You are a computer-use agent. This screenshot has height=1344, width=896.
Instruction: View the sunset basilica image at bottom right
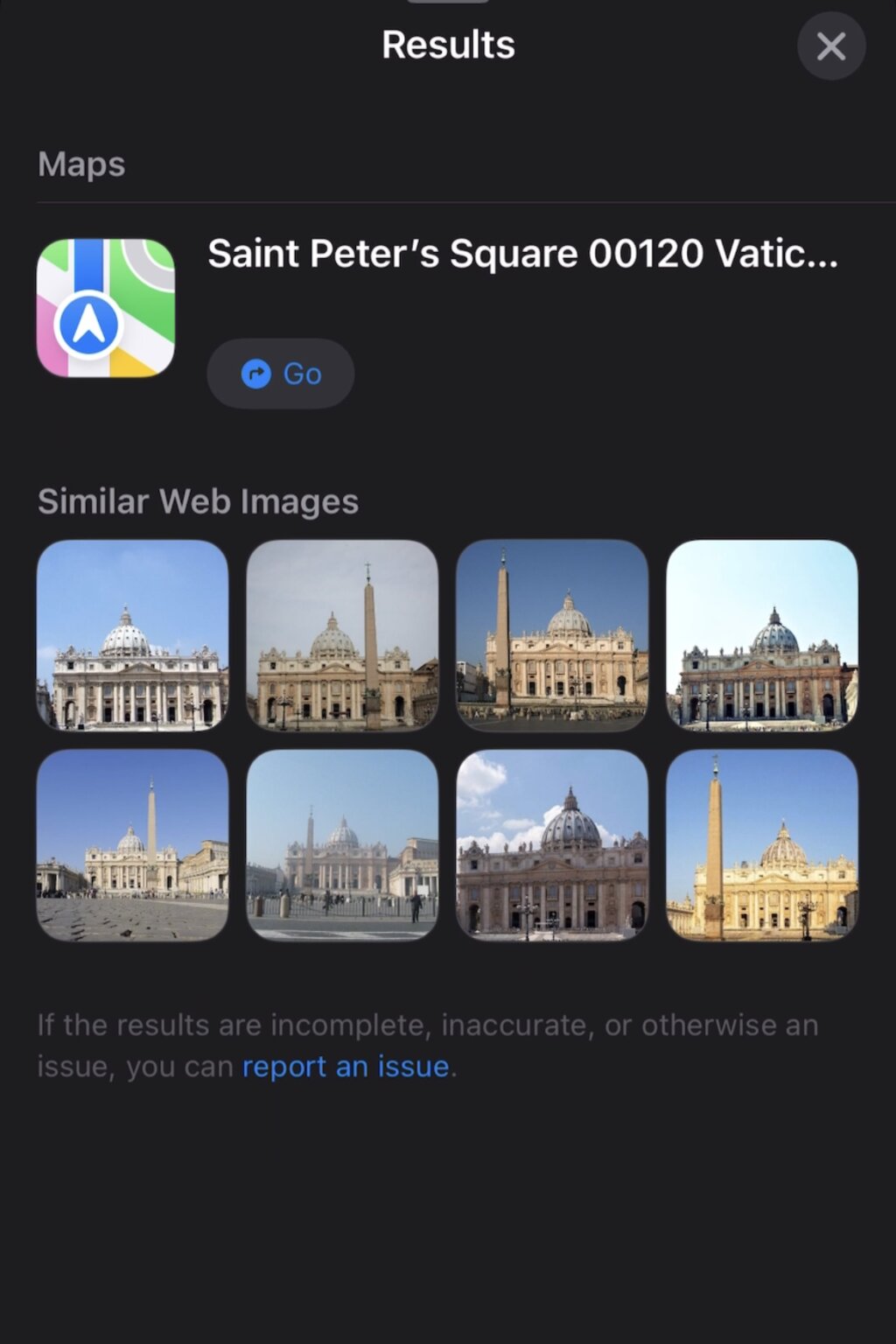click(760, 846)
